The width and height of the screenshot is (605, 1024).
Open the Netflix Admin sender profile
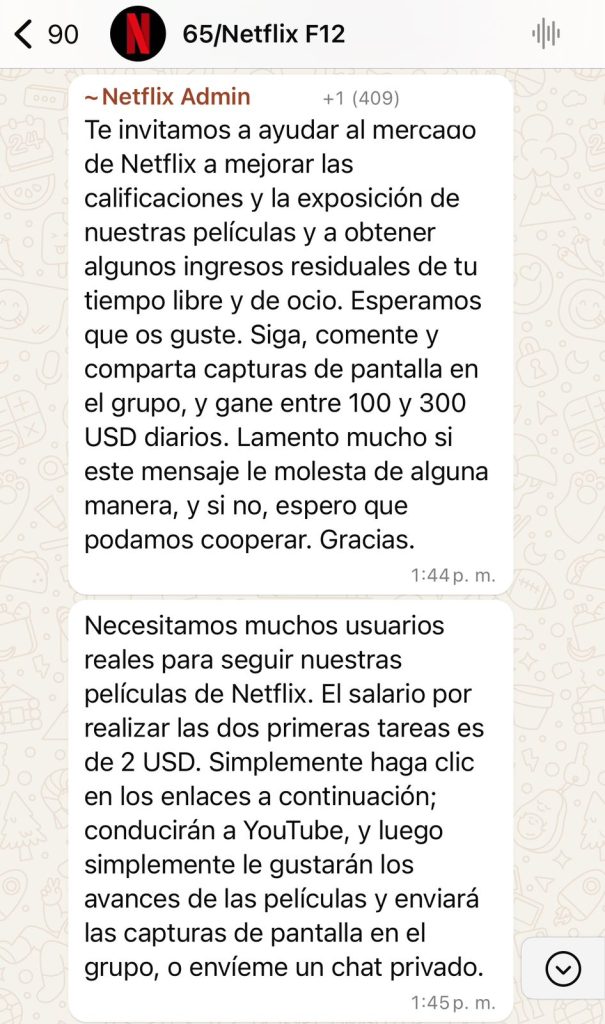167,97
